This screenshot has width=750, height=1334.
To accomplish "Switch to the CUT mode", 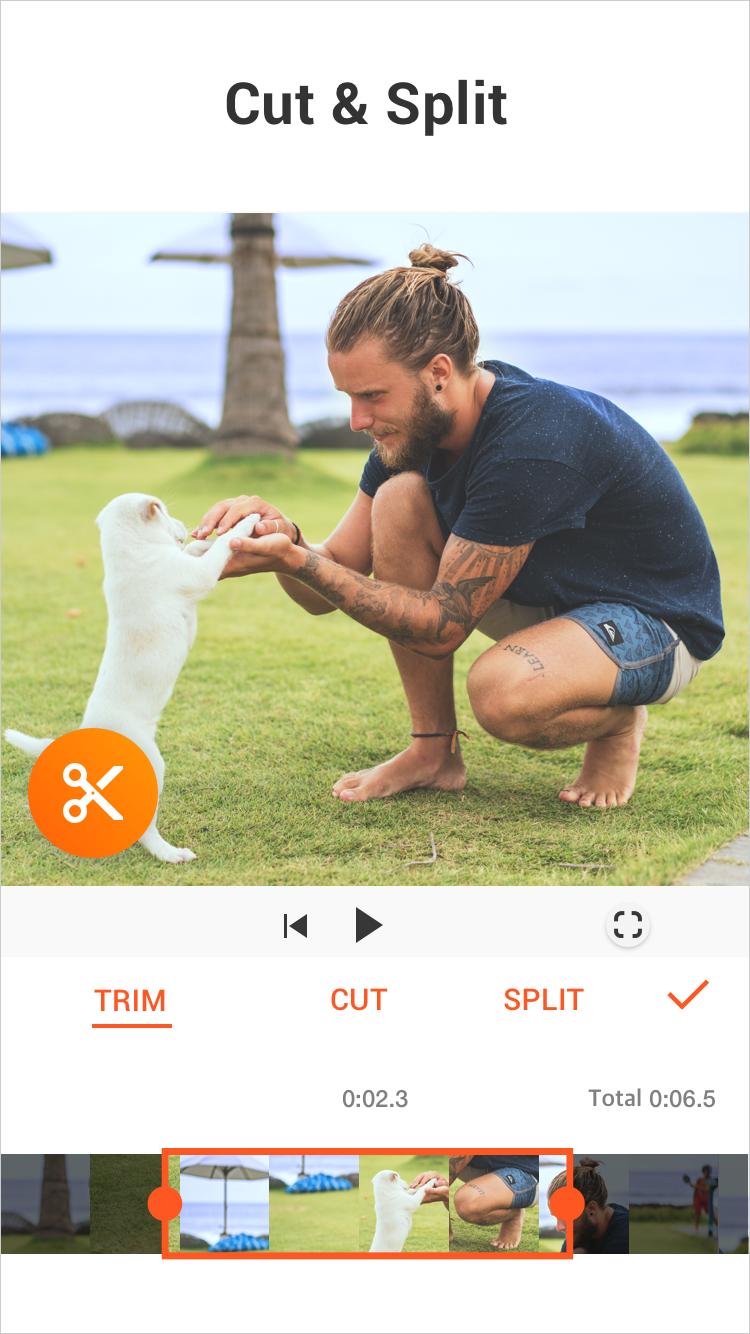I will tap(358, 999).
